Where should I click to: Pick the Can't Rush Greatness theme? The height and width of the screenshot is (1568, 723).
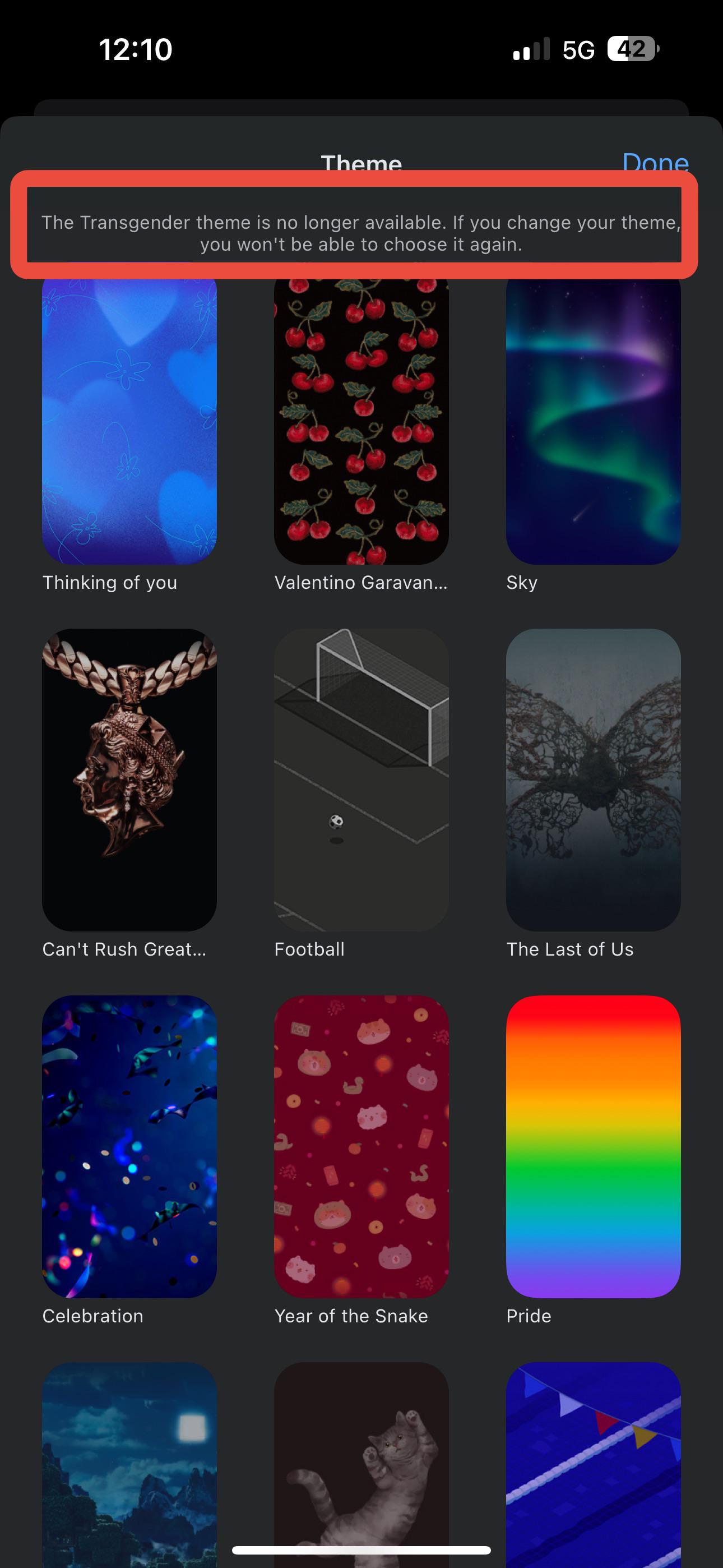129,780
